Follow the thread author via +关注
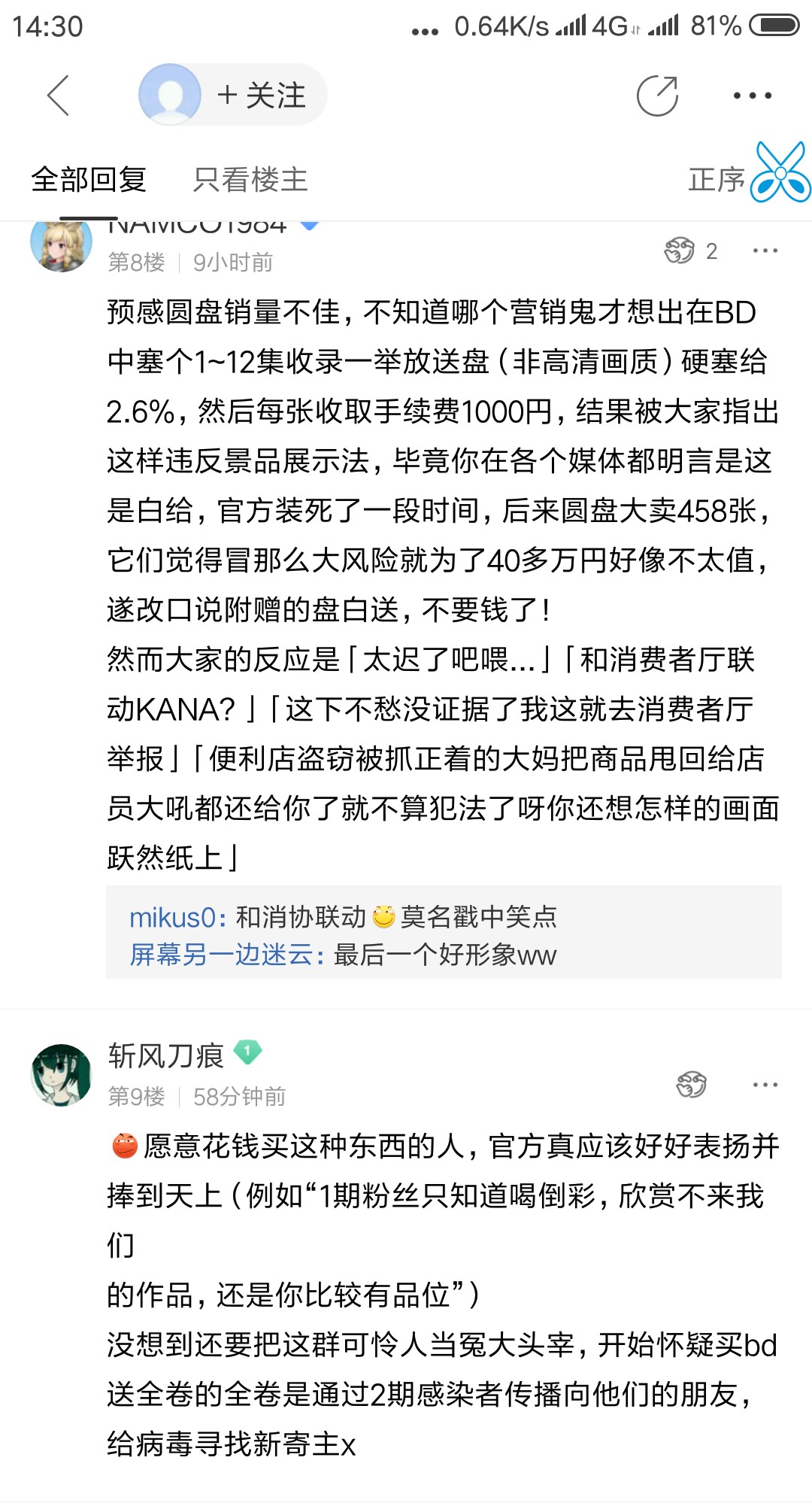The width and height of the screenshot is (812, 1503). (x=261, y=96)
